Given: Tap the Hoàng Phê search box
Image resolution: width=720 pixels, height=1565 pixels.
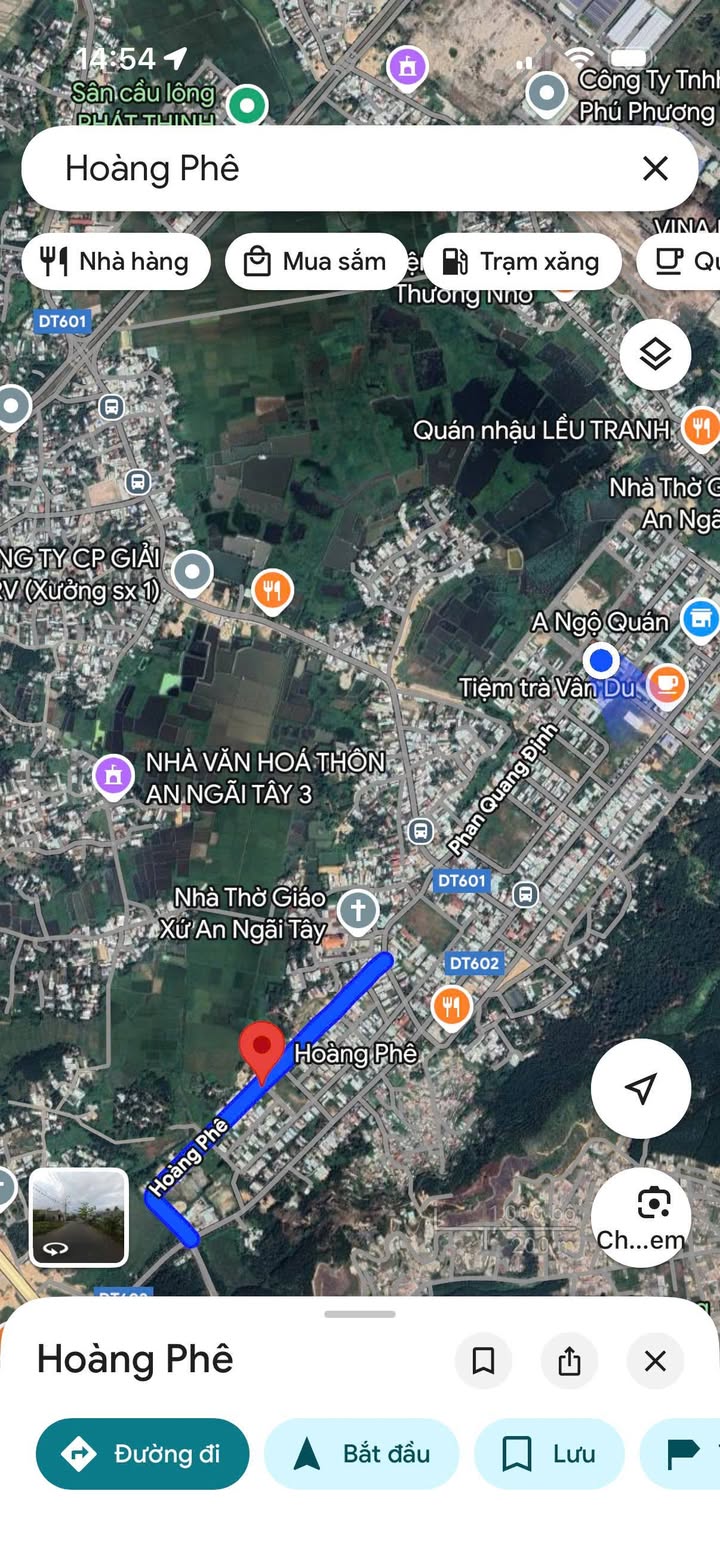Looking at the screenshot, I should [x=330, y=168].
